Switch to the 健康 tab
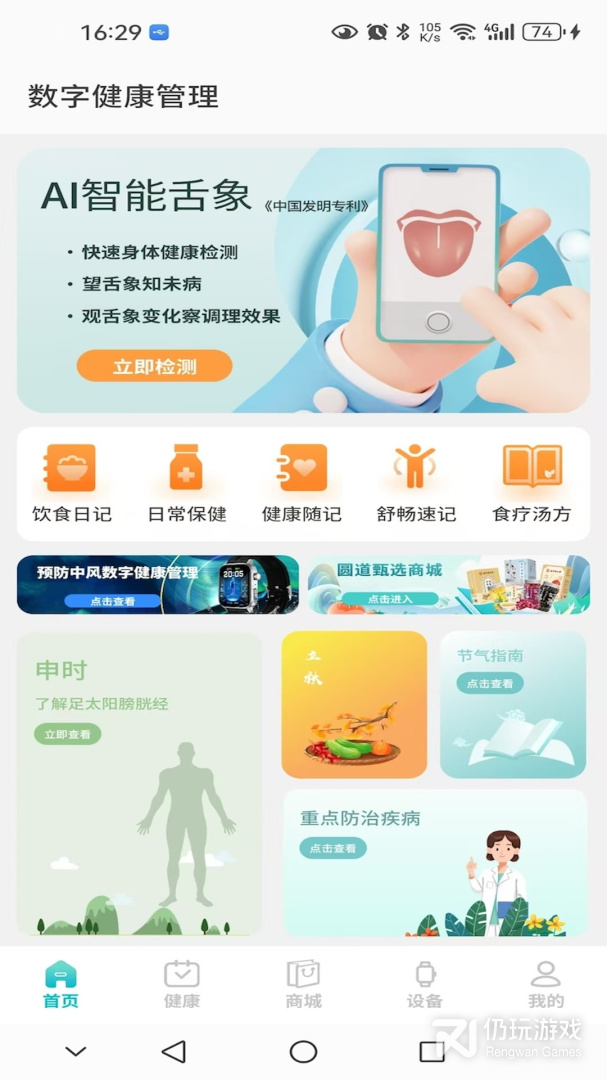 [182, 985]
